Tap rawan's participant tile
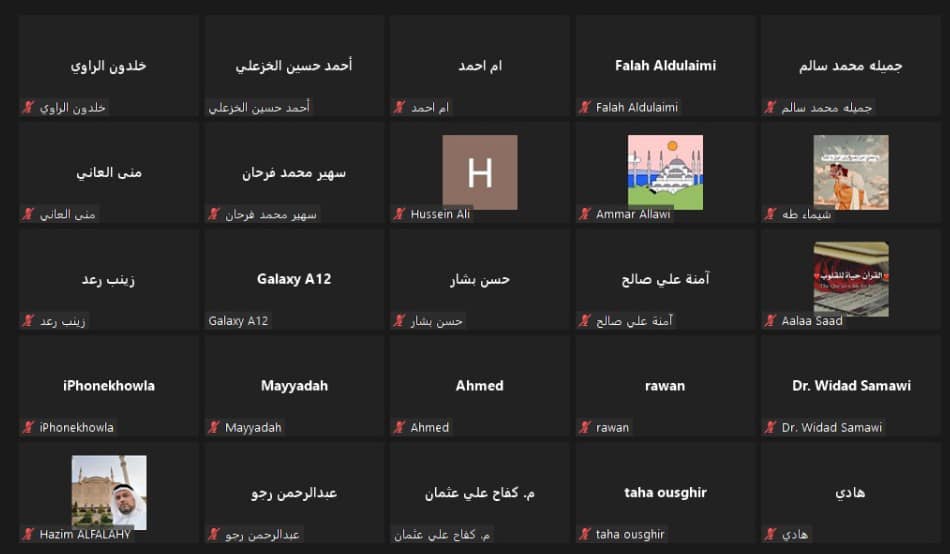 click(x=665, y=386)
